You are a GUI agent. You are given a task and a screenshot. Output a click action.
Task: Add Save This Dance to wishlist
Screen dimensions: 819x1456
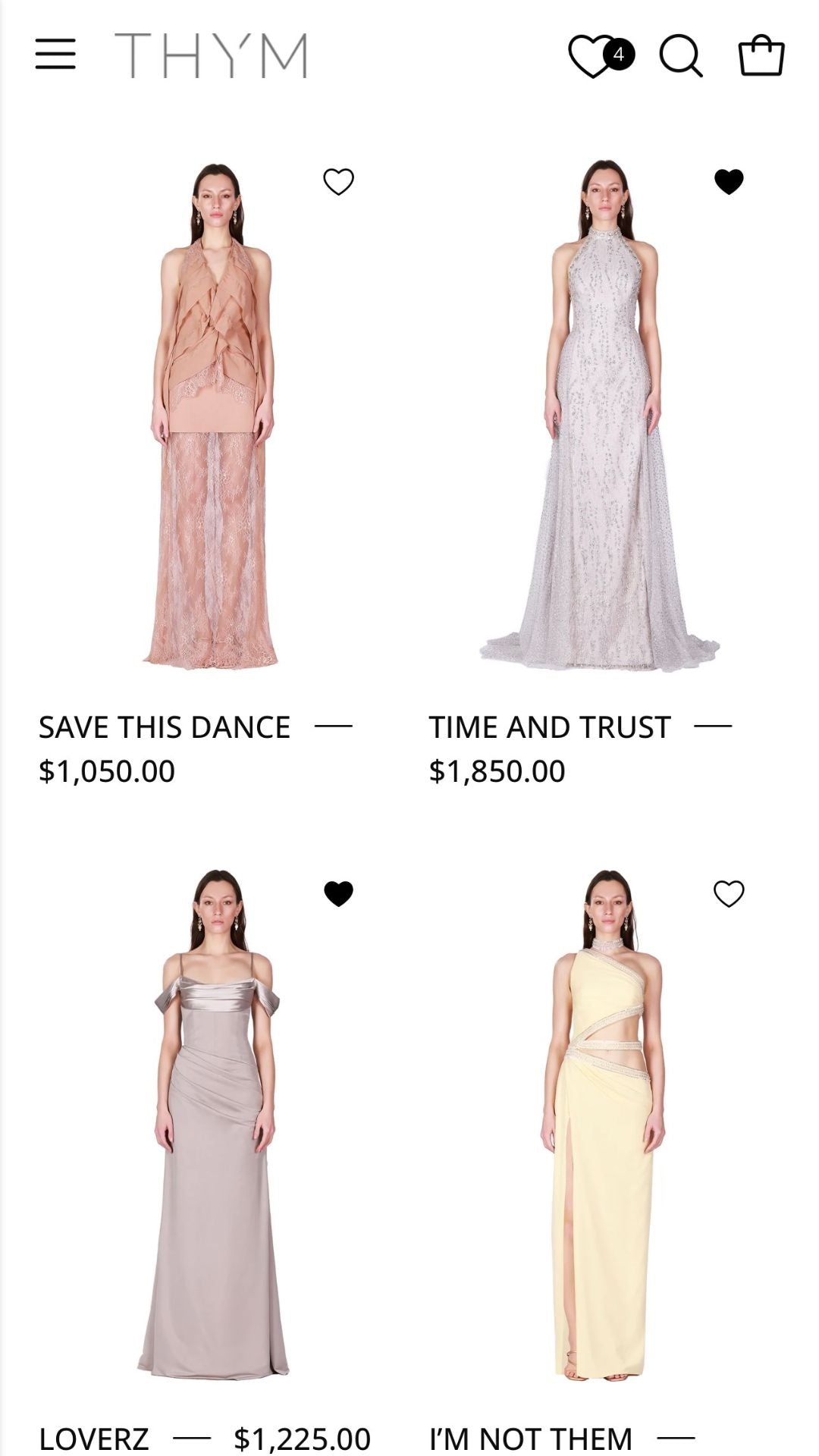click(x=338, y=182)
